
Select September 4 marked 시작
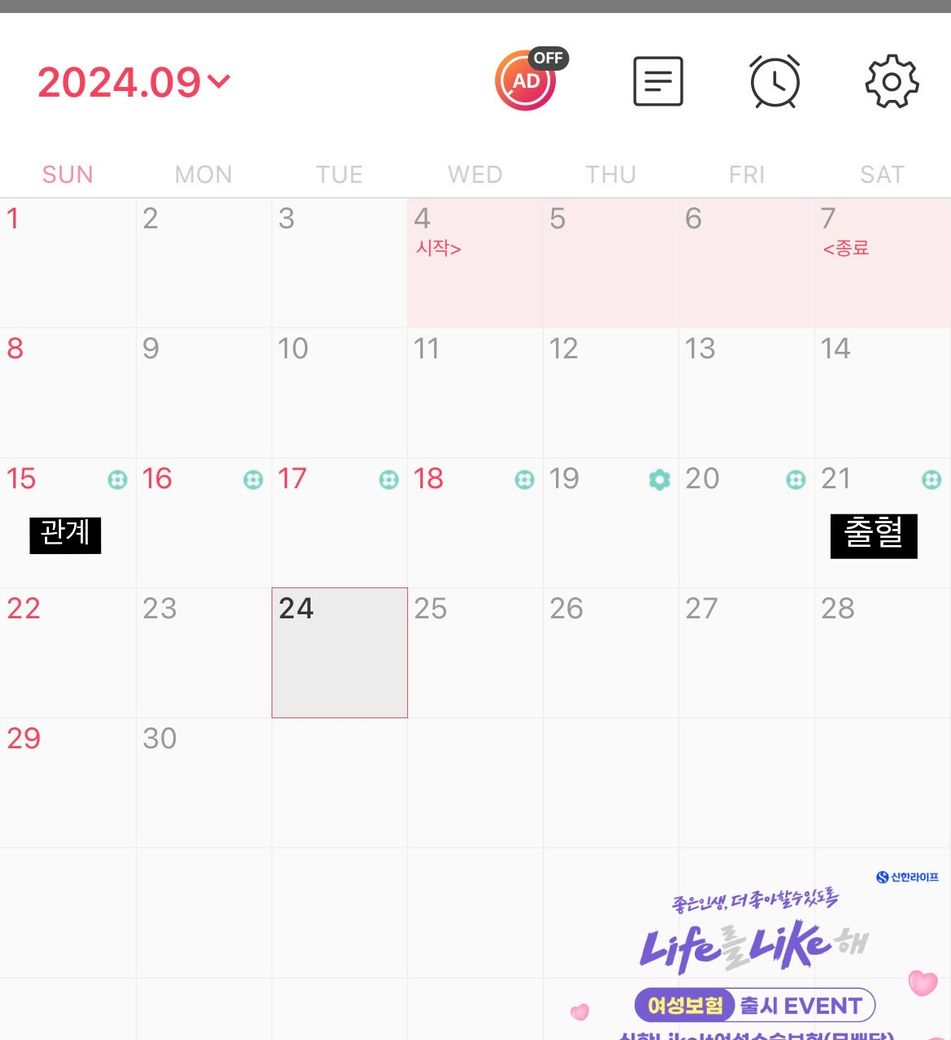(x=475, y=262)
